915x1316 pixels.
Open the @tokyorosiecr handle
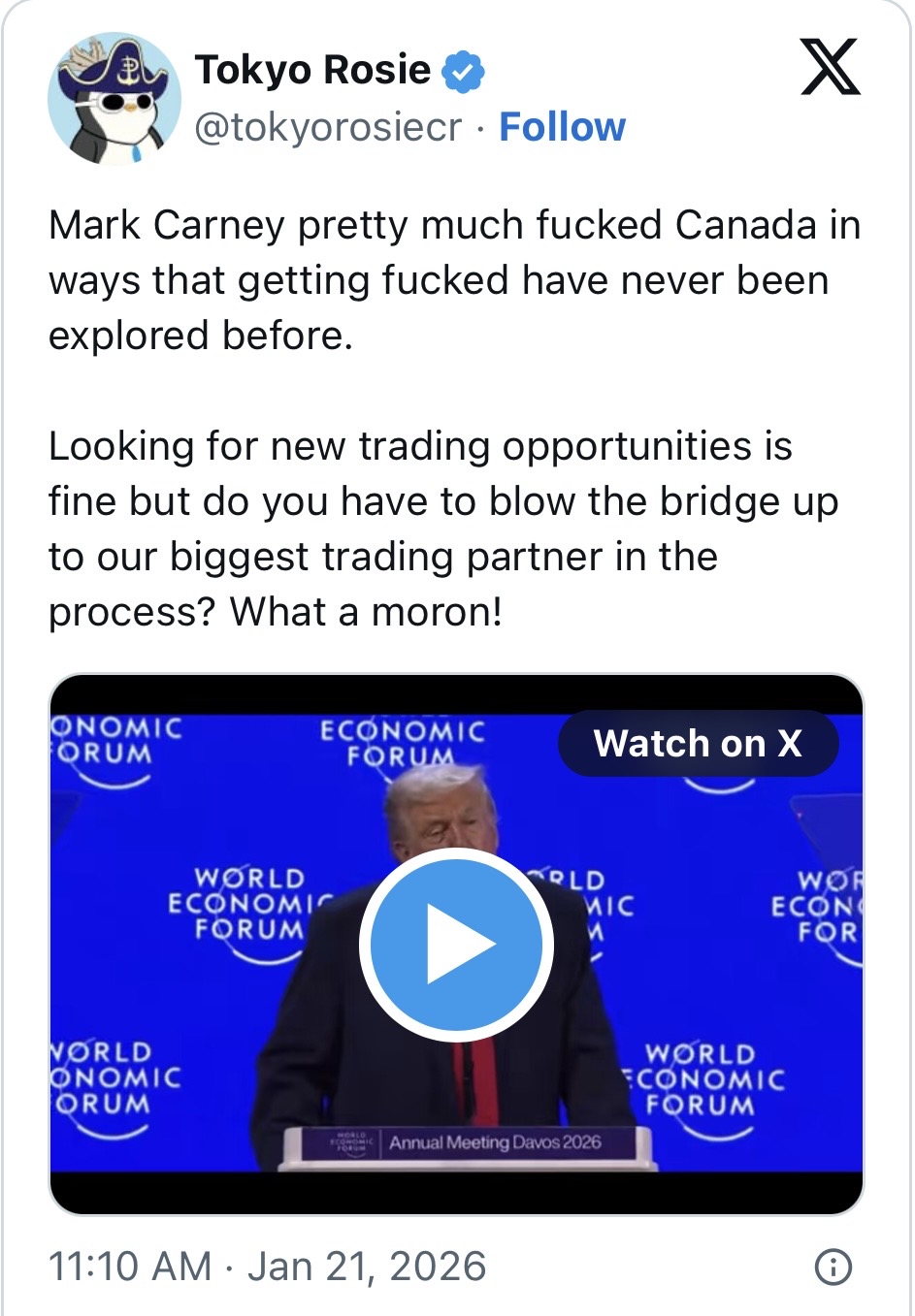328,127
